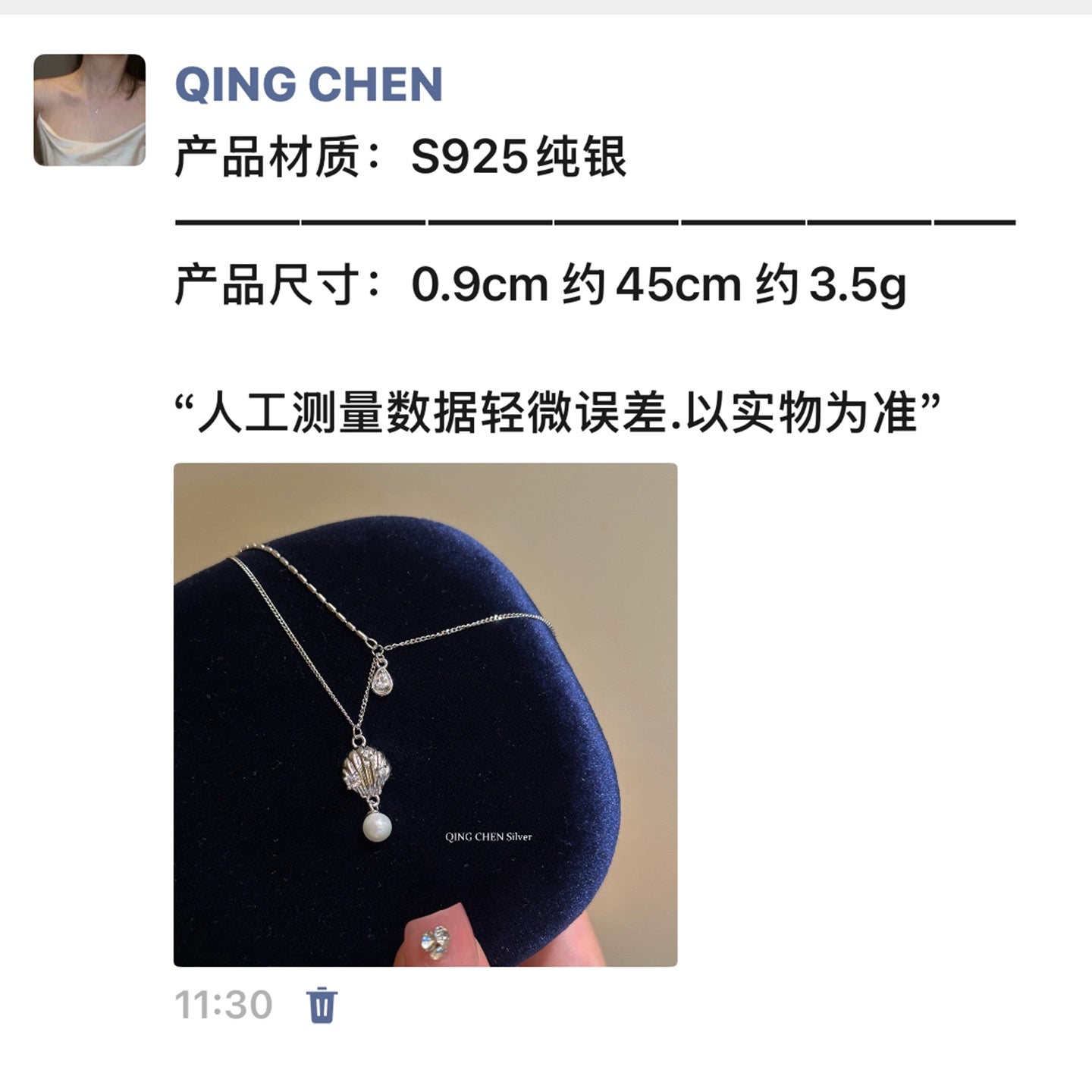Tap the QING CHEN username link
The height and width of the screenshot is (1092, 1092).
309,84
